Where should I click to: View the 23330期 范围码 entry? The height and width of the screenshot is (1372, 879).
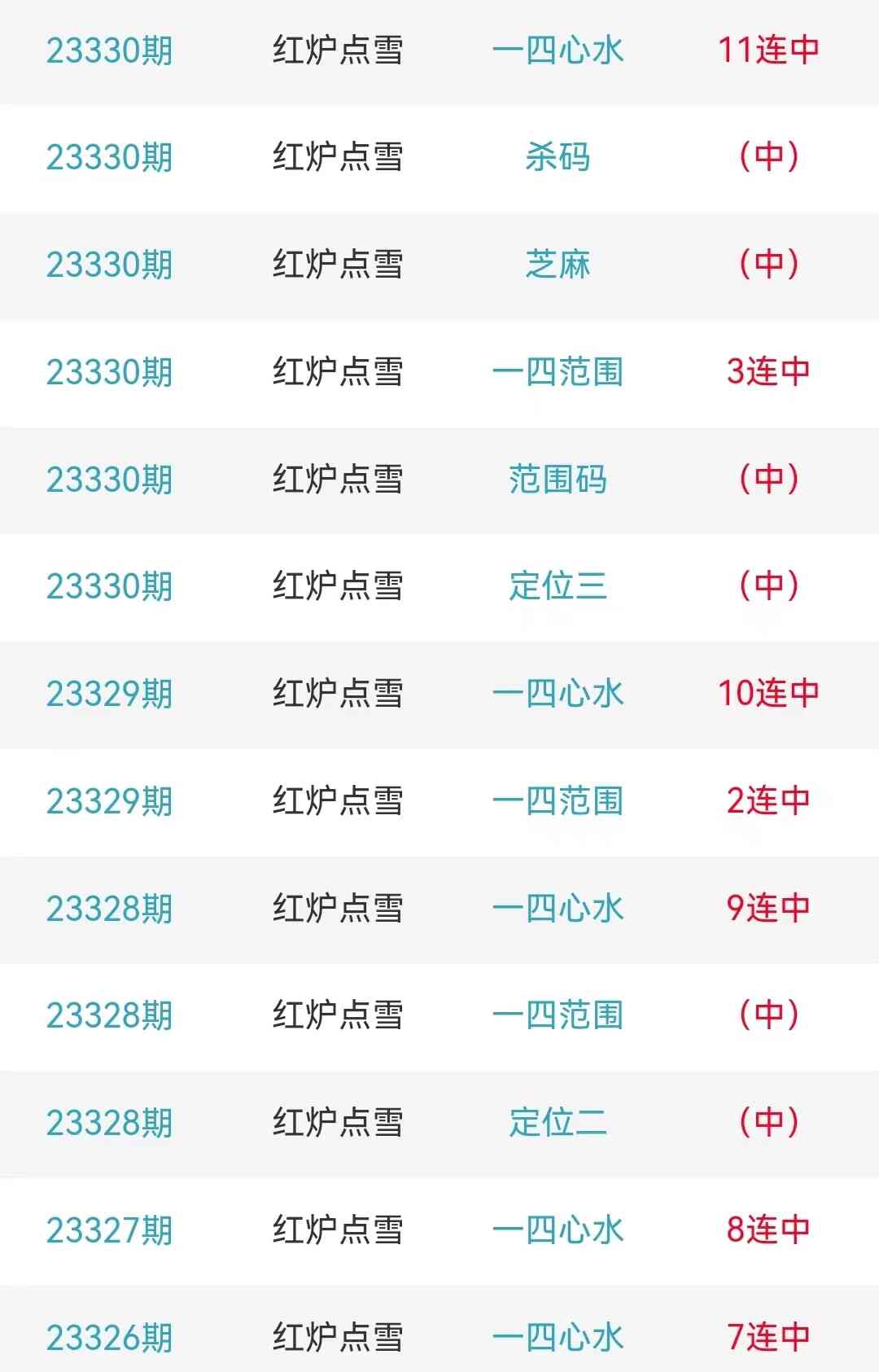(558, 480)
